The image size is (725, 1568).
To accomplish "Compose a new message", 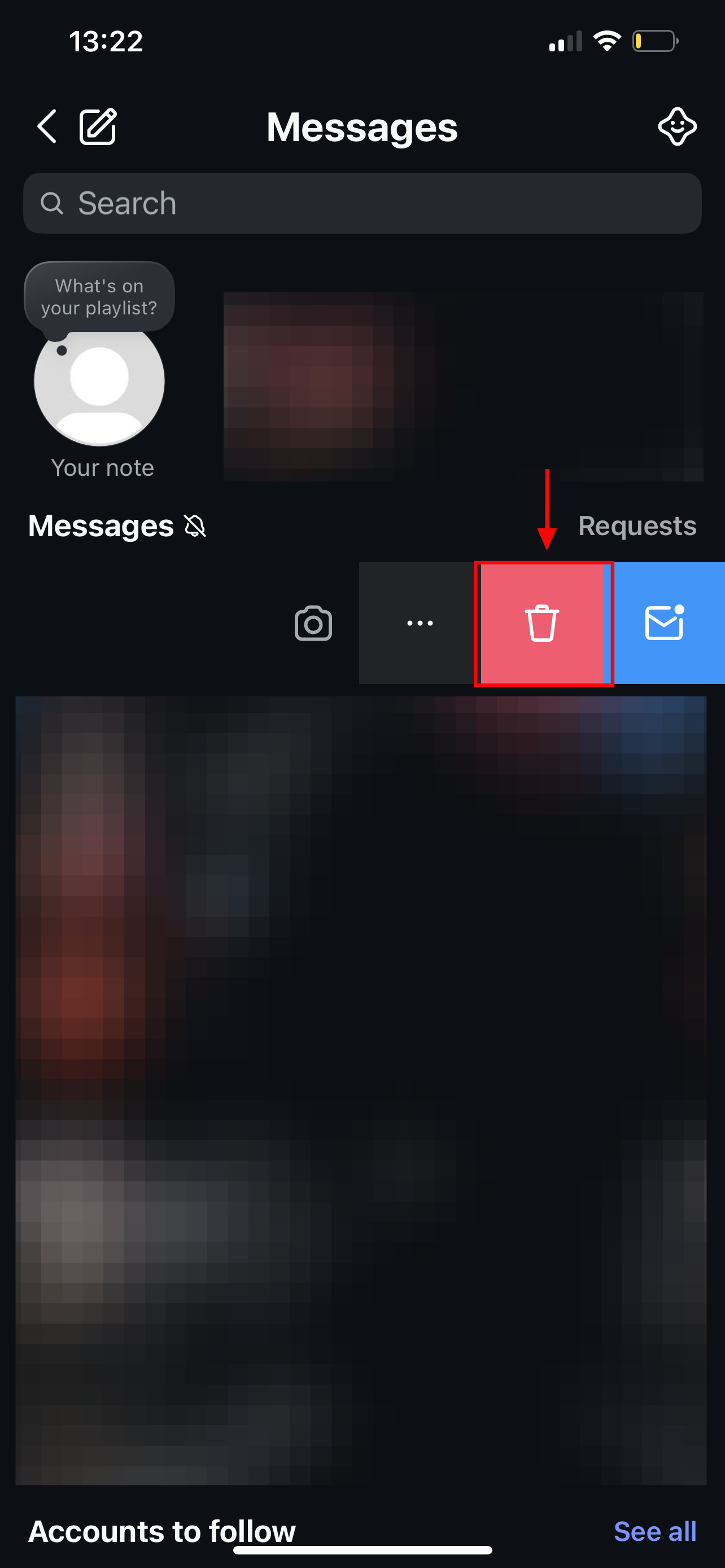I will point(97,126).
